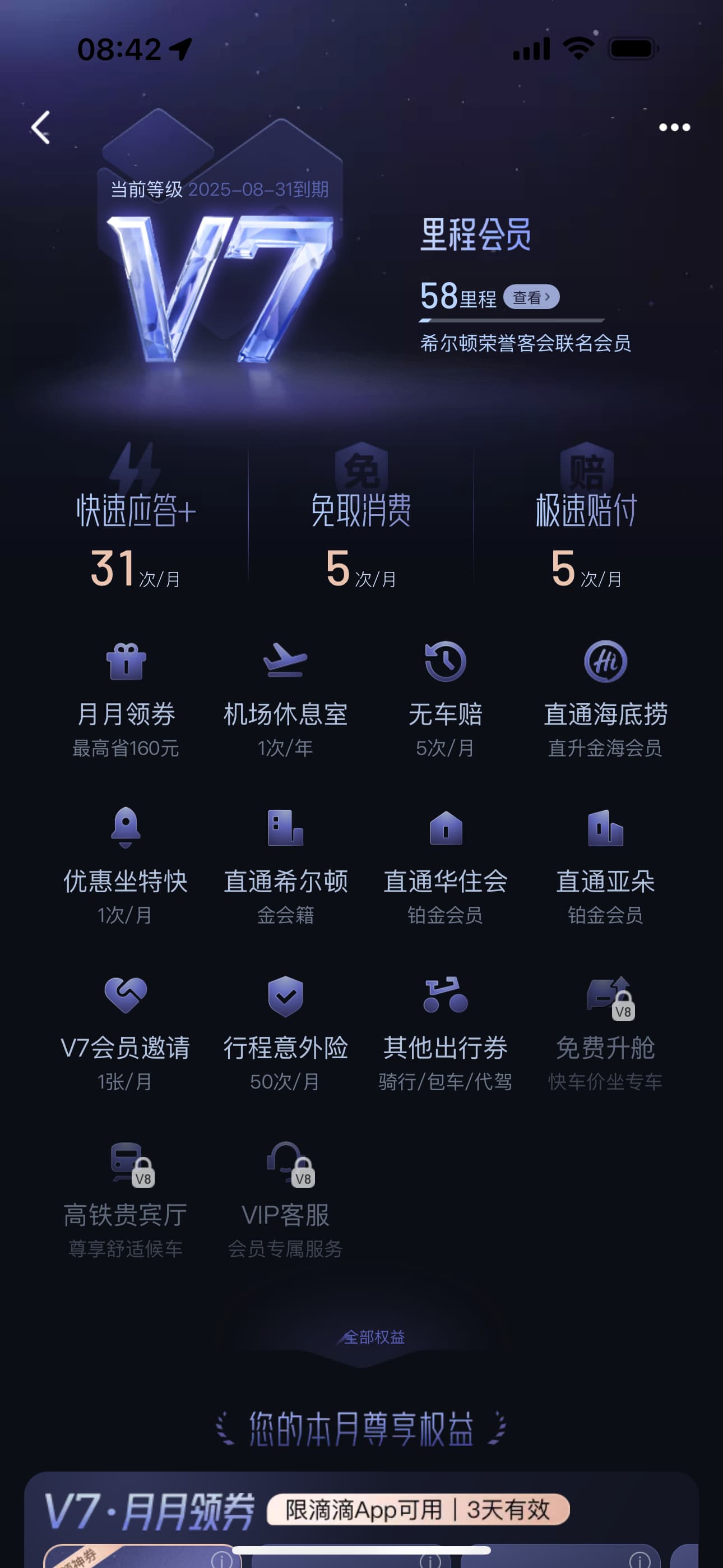Open the 极速赔付 benefit
Viewport: 723px width, 1568px height.
point(586,536)
